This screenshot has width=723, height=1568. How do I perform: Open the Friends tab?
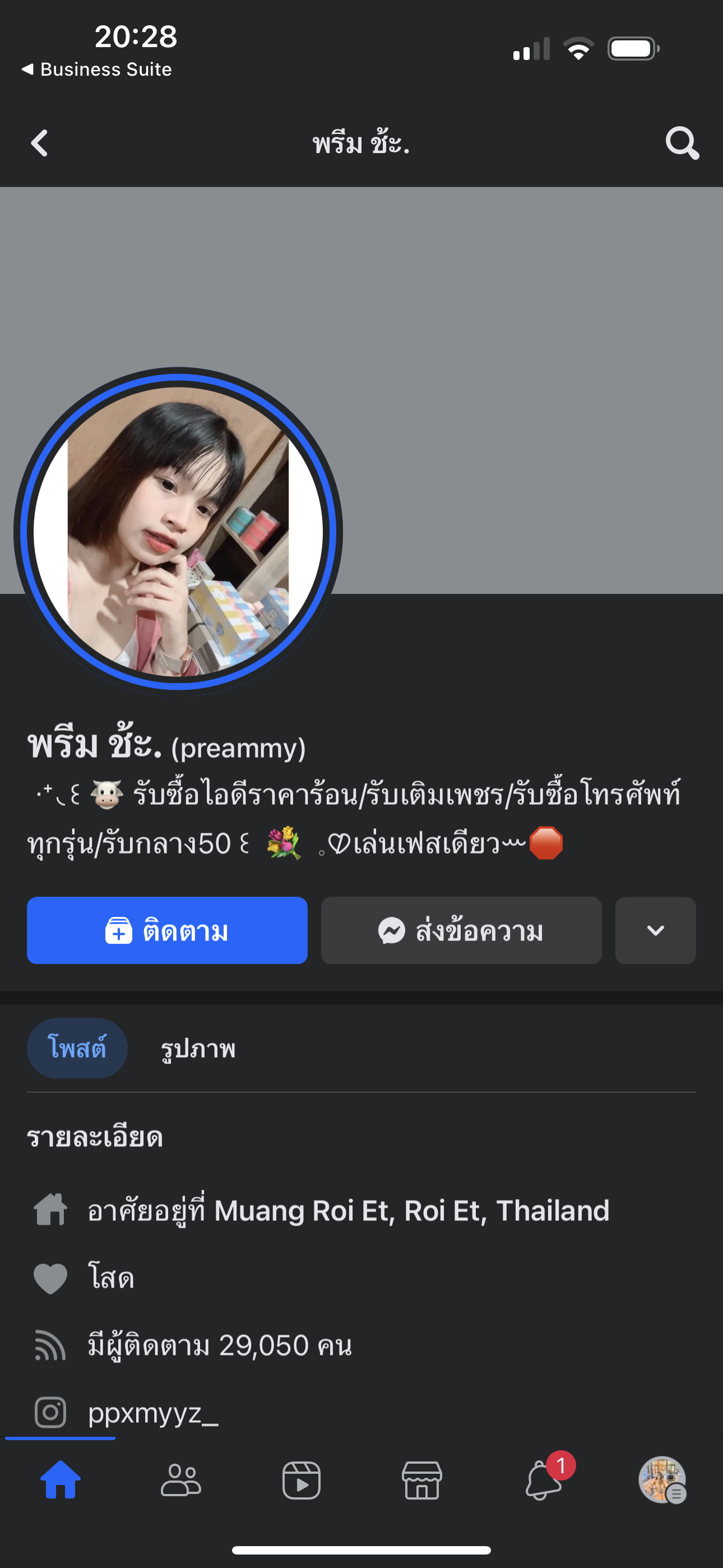click(x=180, y=1481)
